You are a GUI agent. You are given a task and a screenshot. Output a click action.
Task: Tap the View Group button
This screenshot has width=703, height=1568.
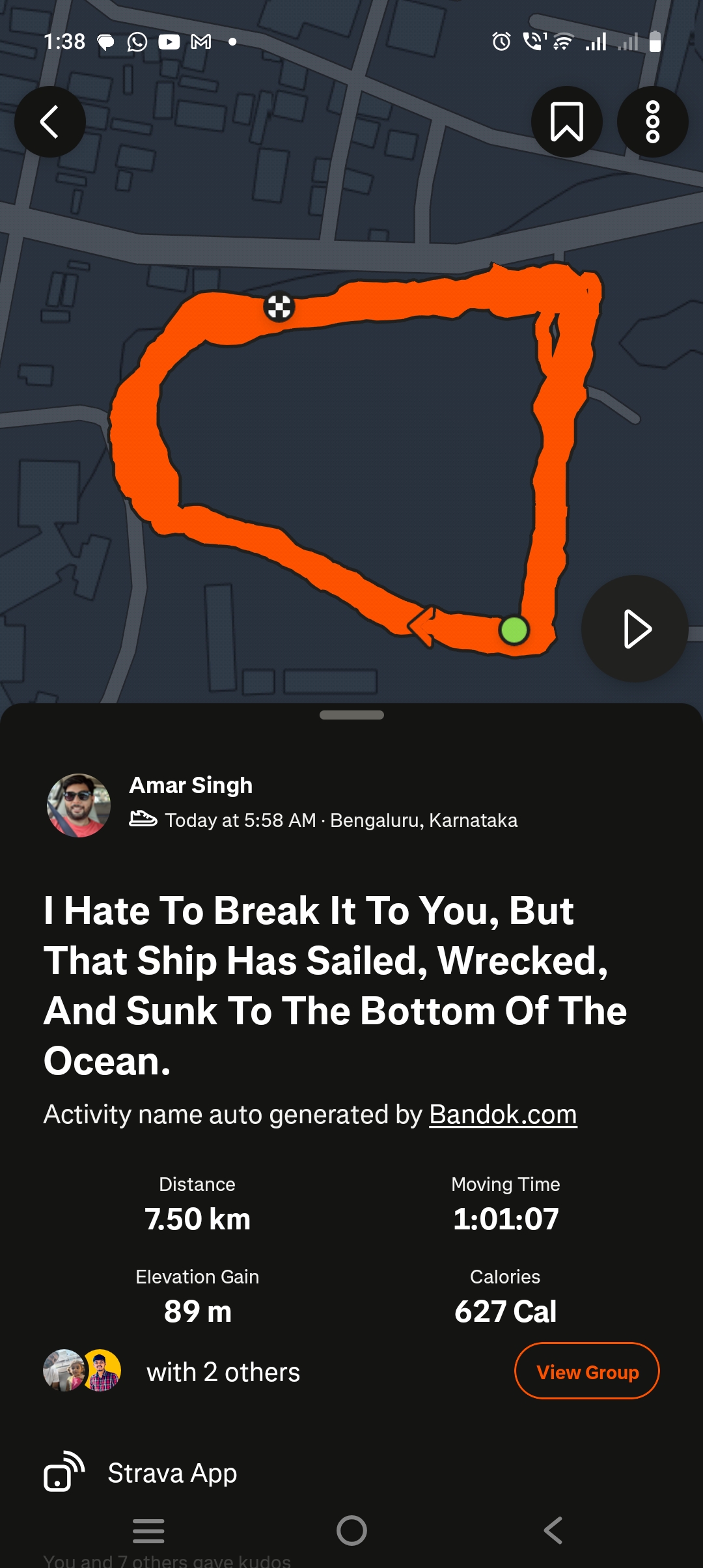coord(586,1371)
